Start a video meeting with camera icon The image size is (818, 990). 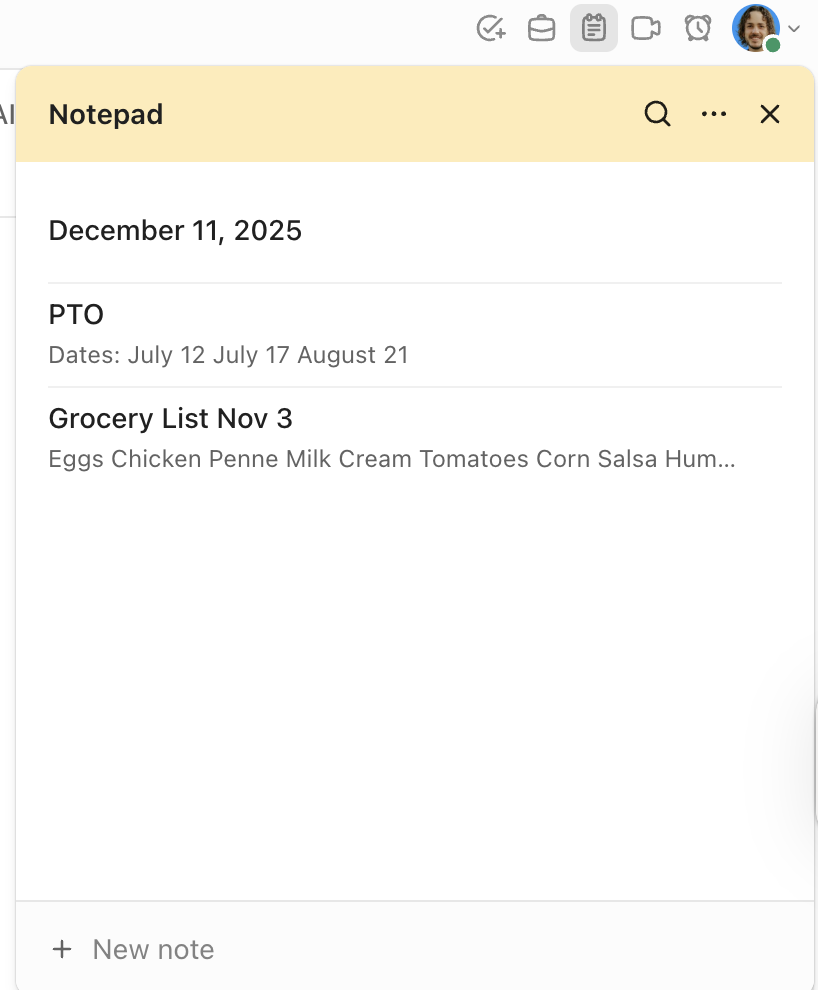pyautogui.click(x=646, y=28)
